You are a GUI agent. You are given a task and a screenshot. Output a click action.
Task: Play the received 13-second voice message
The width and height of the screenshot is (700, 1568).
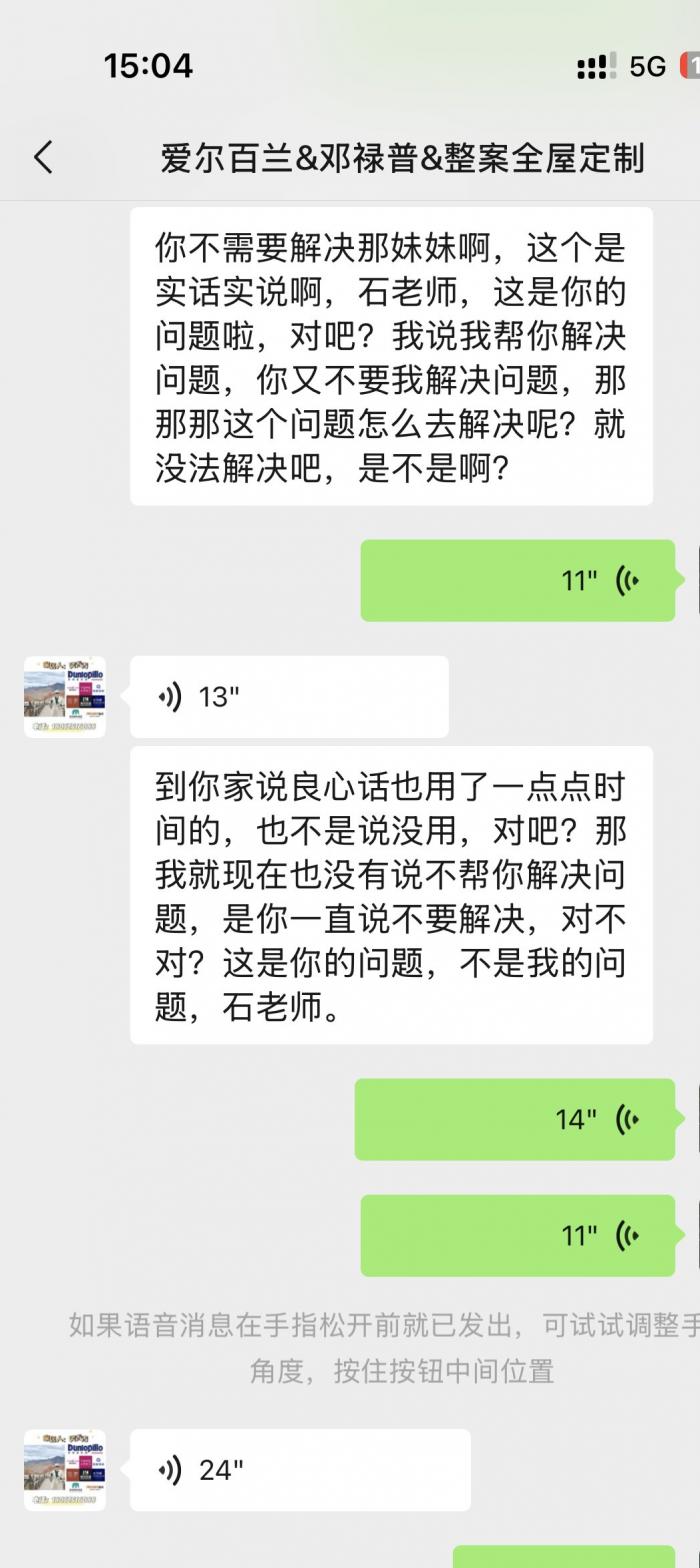[x=288, y=697]
